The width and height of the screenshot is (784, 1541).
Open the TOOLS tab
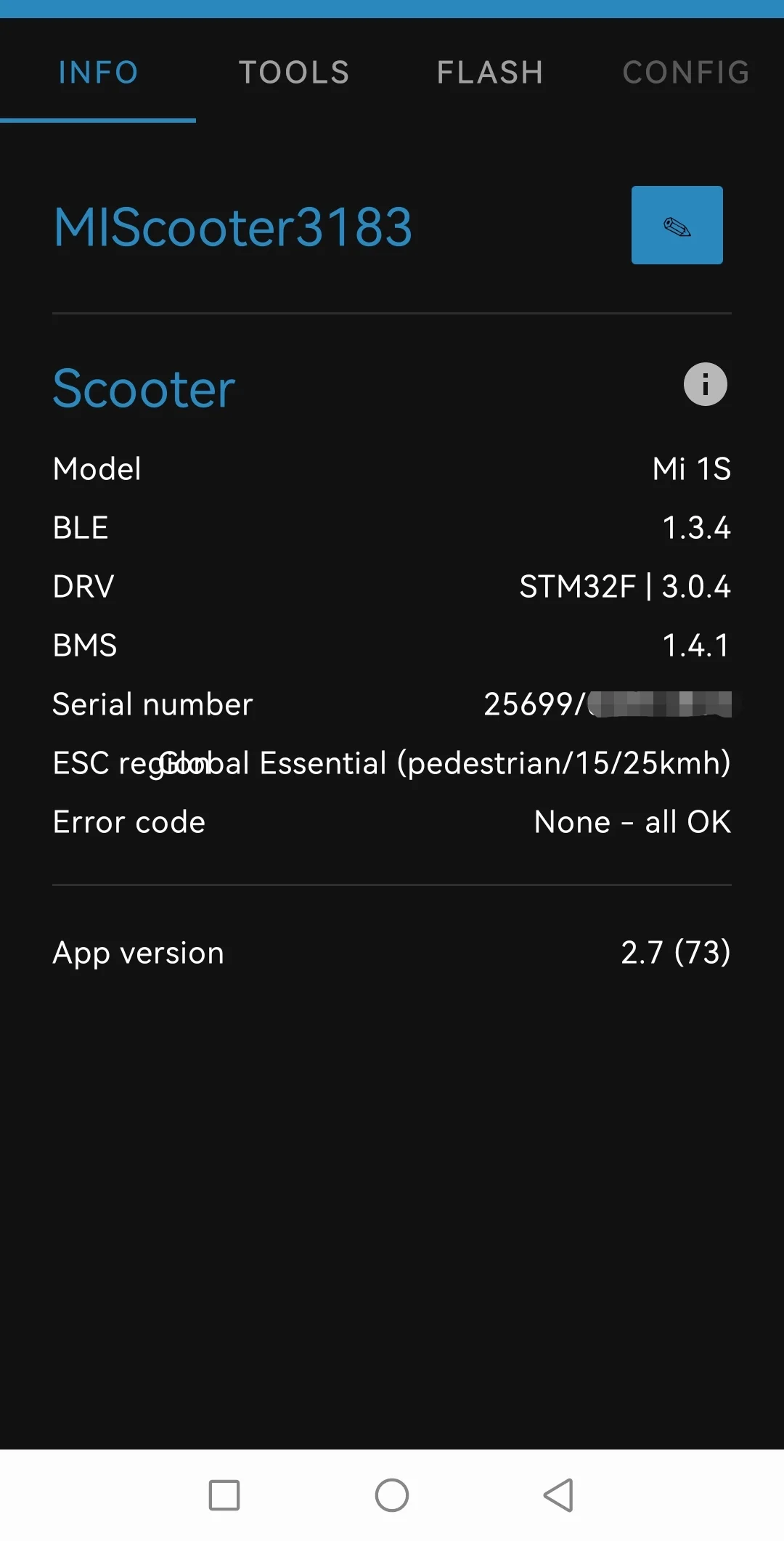[x=294, y=72]
